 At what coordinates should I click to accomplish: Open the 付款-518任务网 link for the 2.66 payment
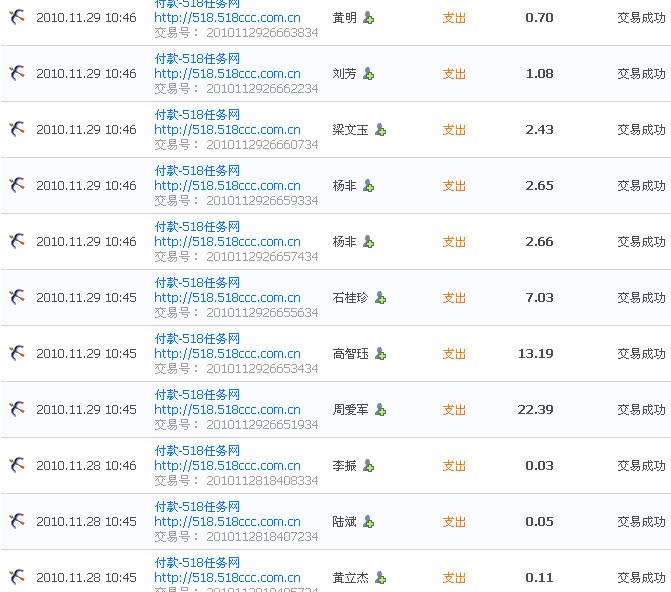coord(197,227)
